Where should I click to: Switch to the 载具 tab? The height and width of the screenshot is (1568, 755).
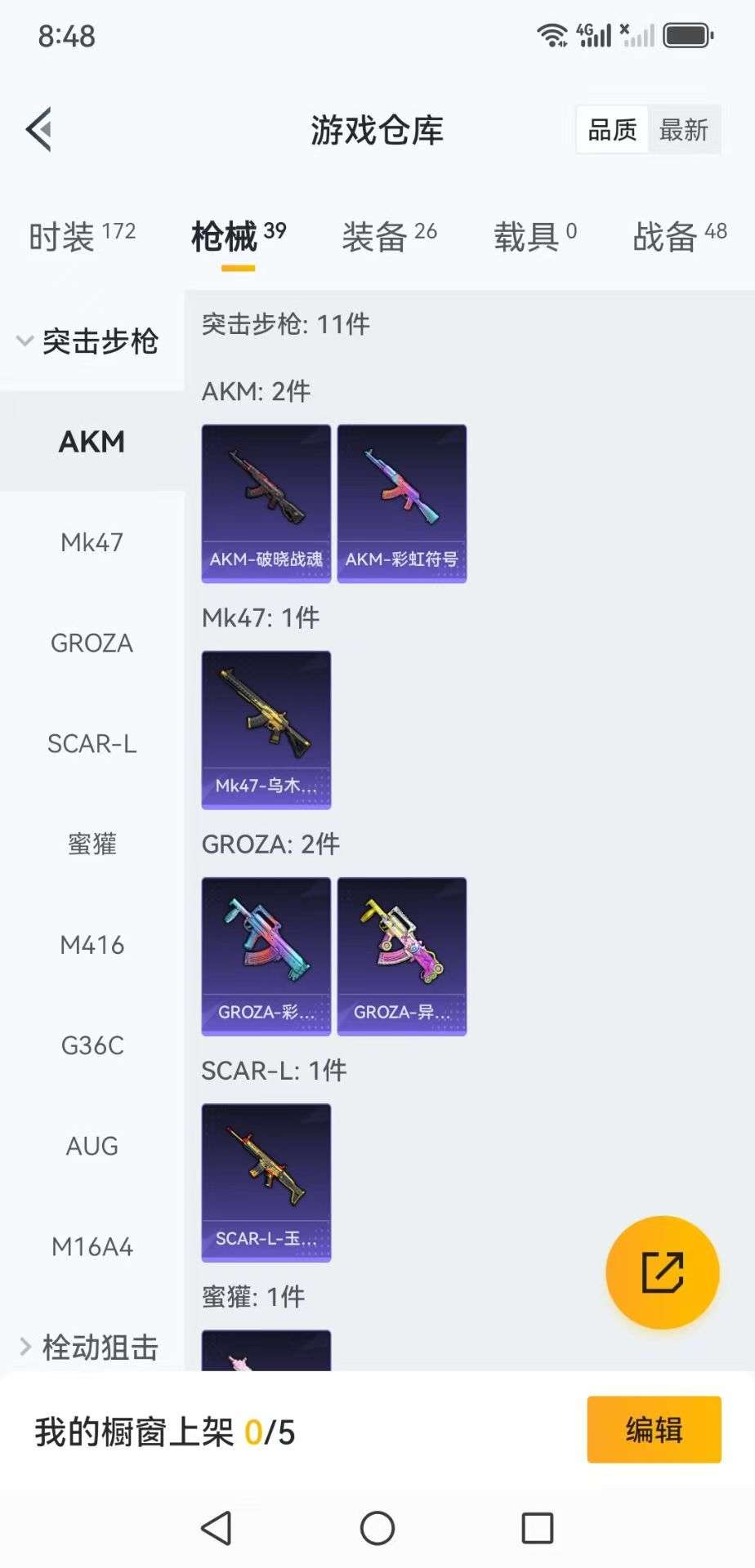click(x=534, y=237)
